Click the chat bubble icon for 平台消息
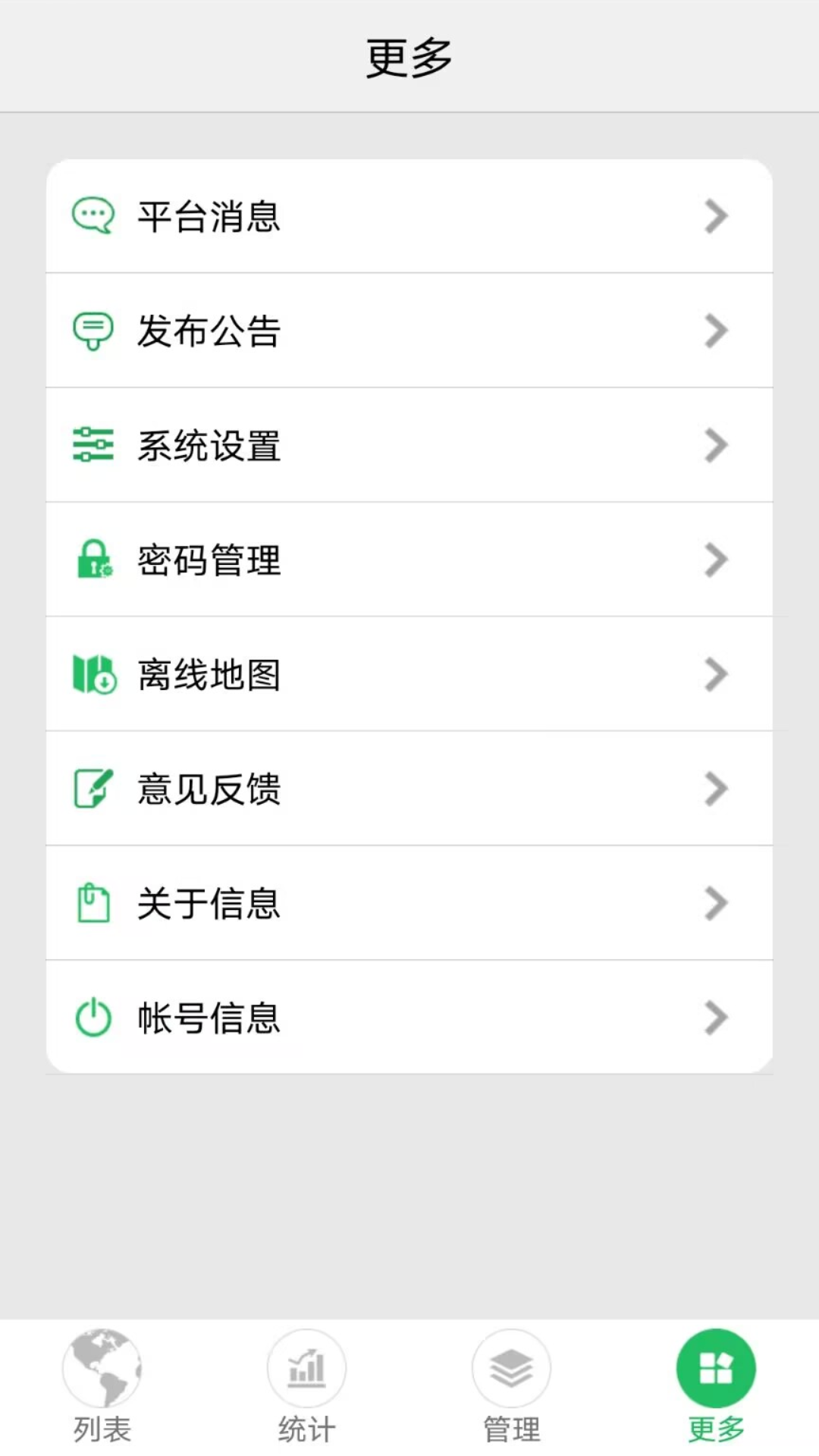The width and height of the screenshot is (819, 1456). (93, 215)
